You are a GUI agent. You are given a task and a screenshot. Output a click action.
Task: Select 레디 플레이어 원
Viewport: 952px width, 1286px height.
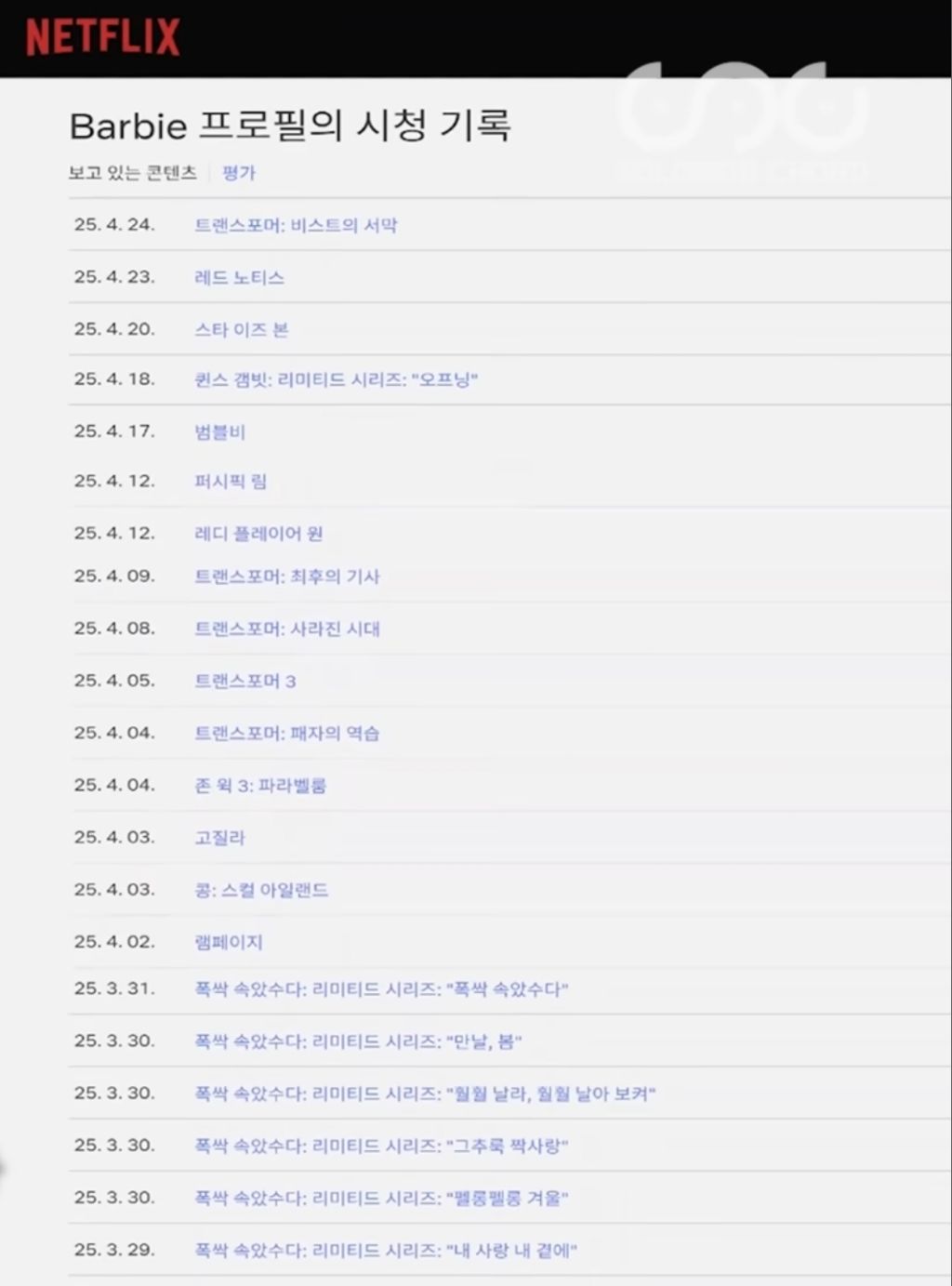(258, 533)
